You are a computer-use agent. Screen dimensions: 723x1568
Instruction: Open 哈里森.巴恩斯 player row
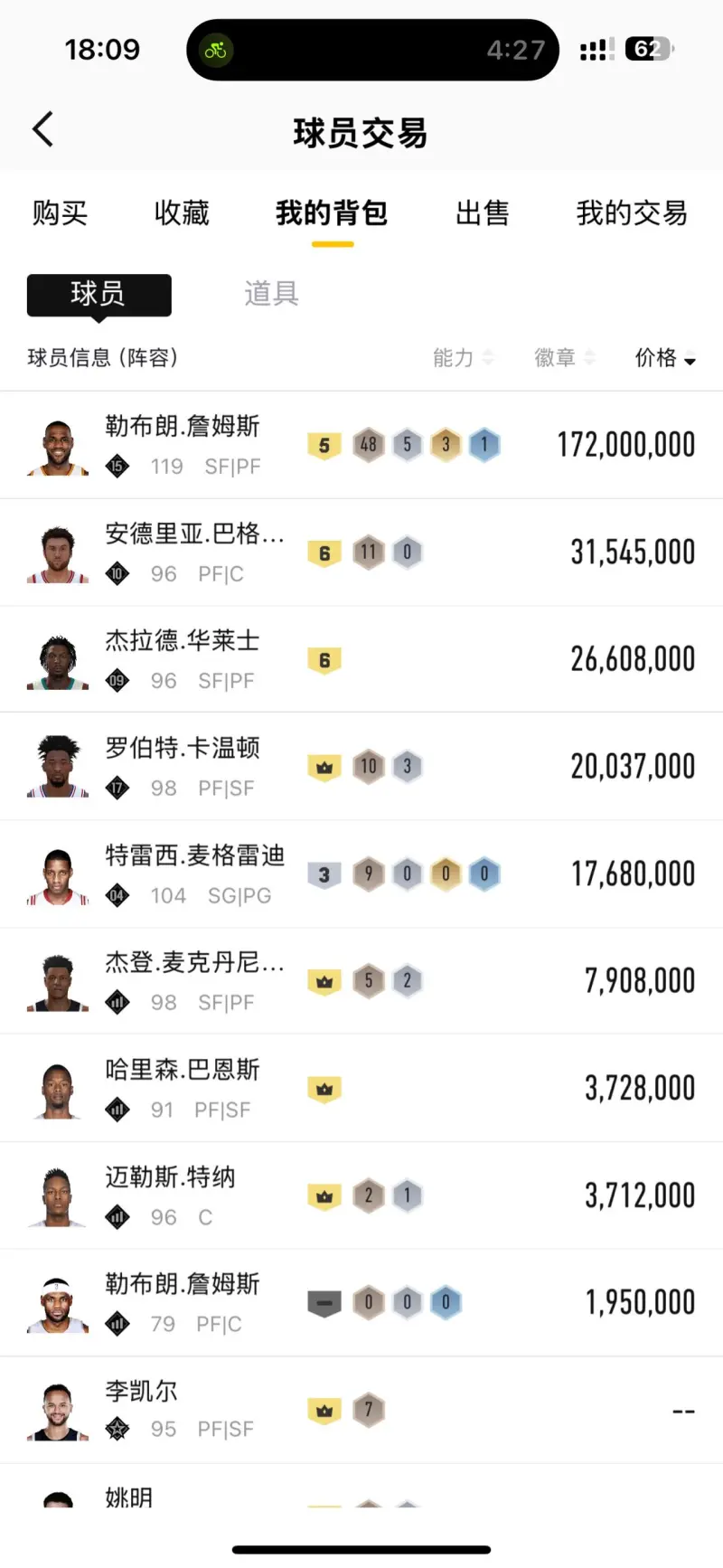click(x=361, y=1089)
